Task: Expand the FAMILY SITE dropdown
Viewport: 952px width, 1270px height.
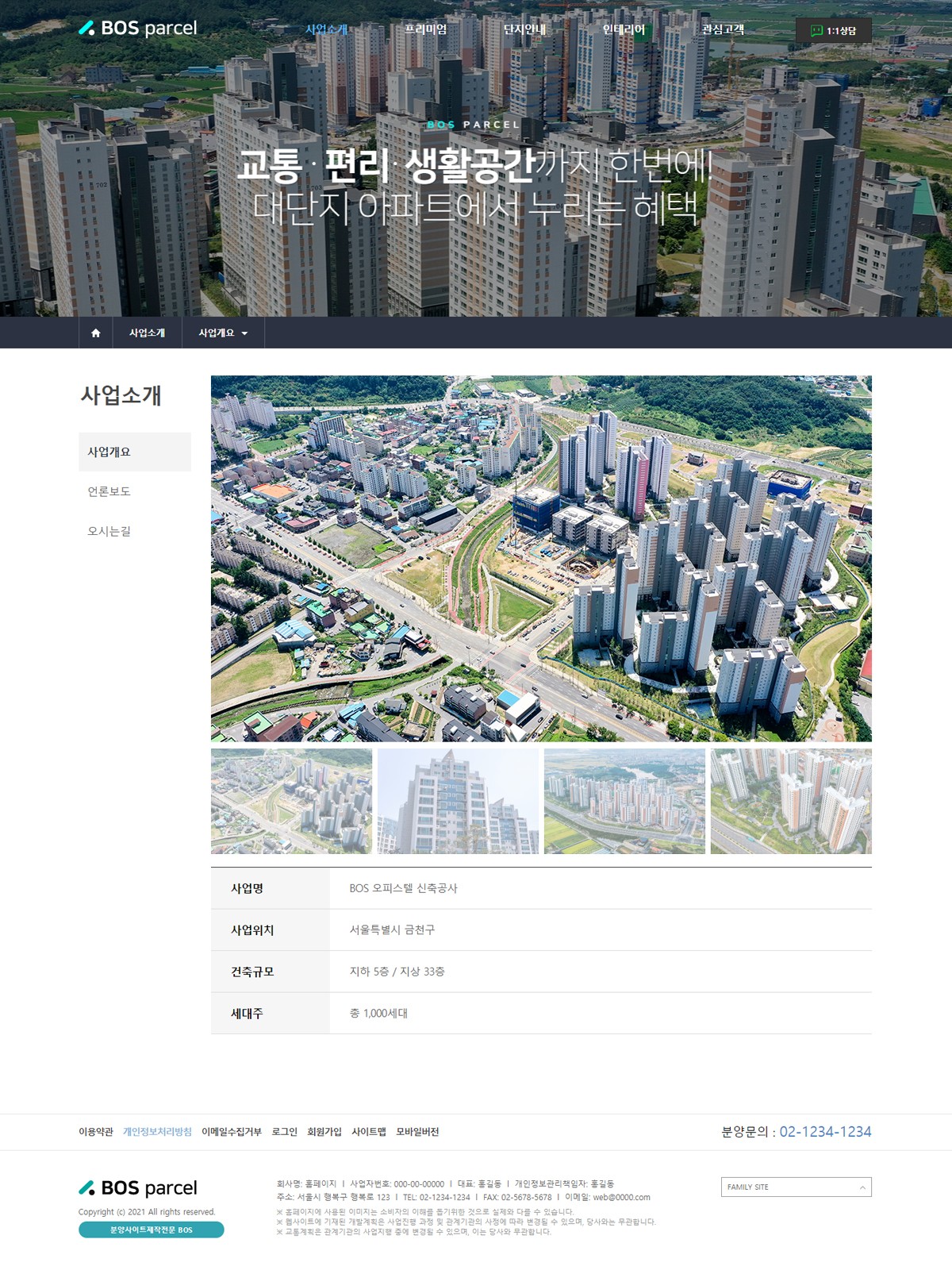Action: coord(796,1187)
